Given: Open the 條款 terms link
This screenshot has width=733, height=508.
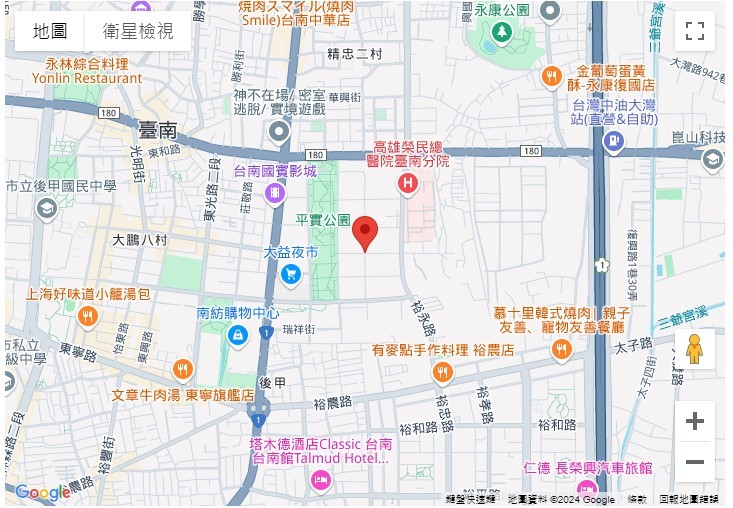Looking at the screenshot, I should 636,499.
